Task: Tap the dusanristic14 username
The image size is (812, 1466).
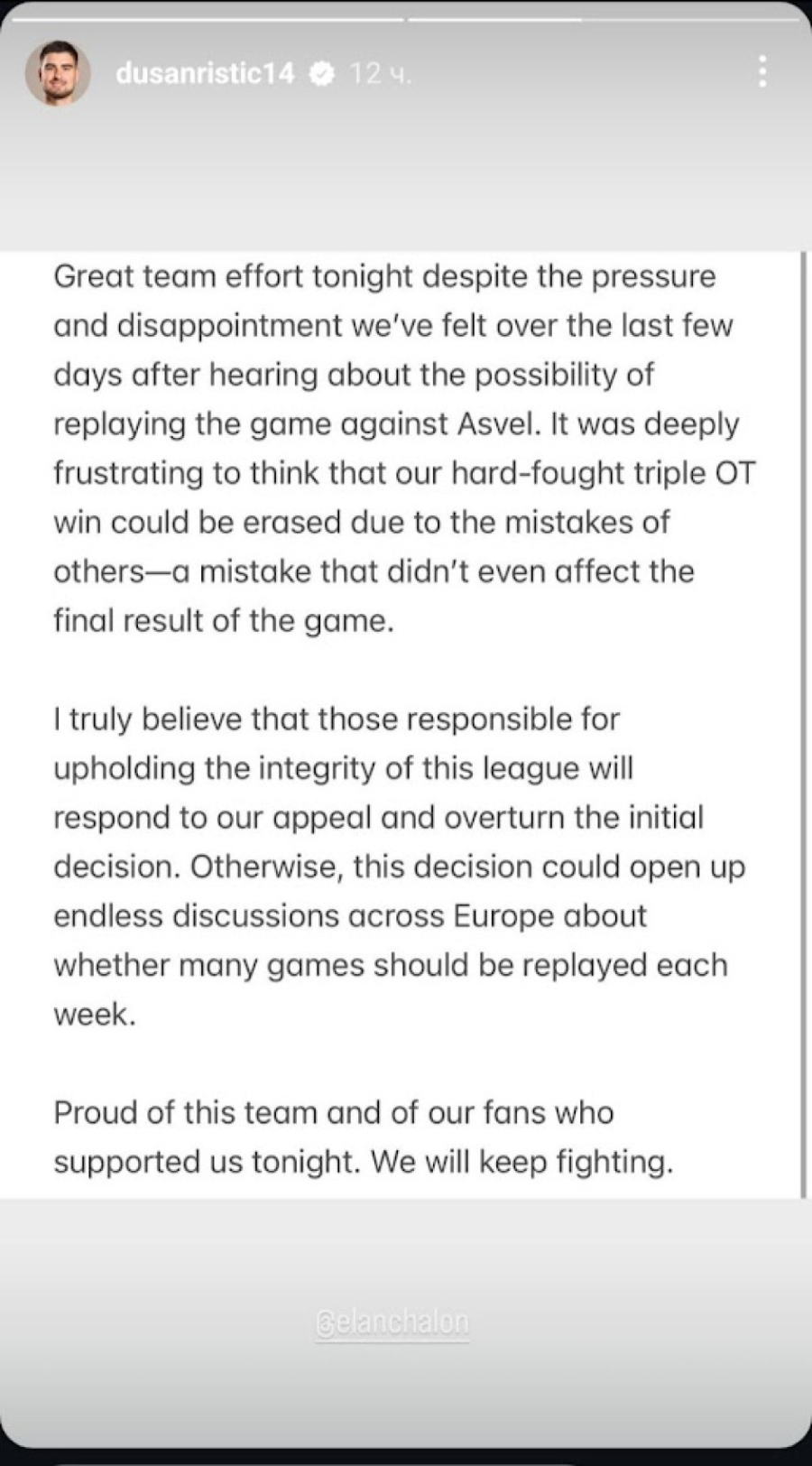Action: (x=205, y=73)
